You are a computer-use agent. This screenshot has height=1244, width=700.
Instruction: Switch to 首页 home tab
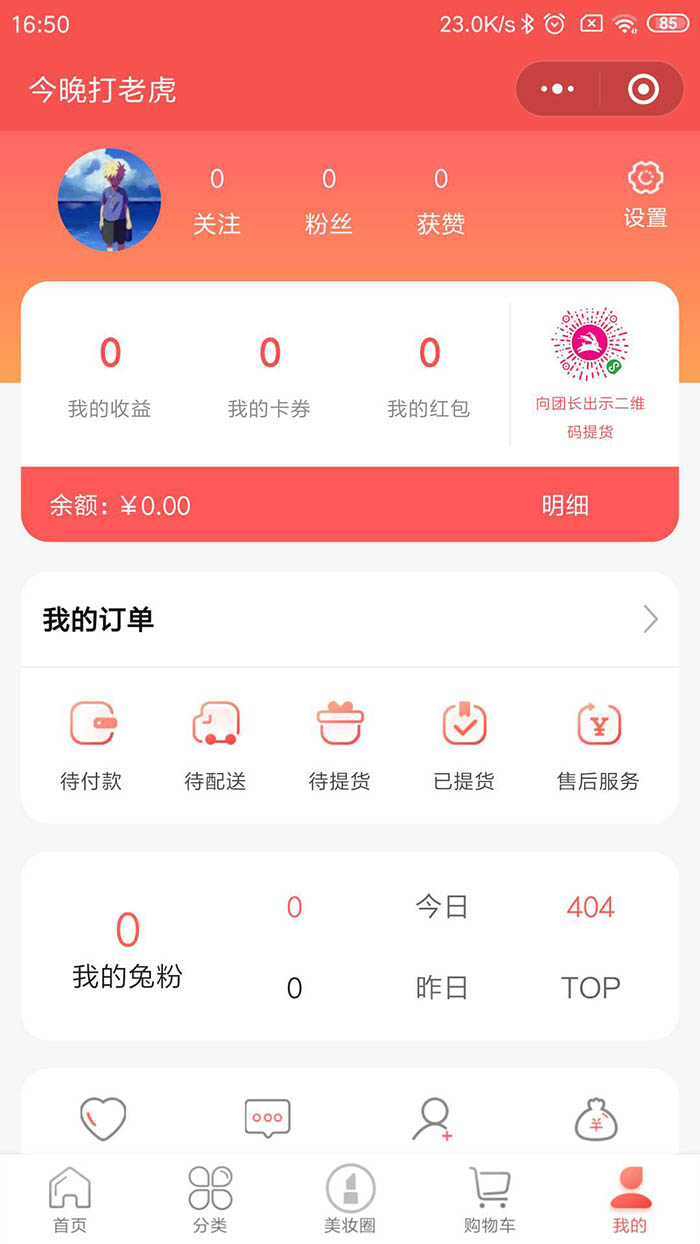pos(70,1199)
